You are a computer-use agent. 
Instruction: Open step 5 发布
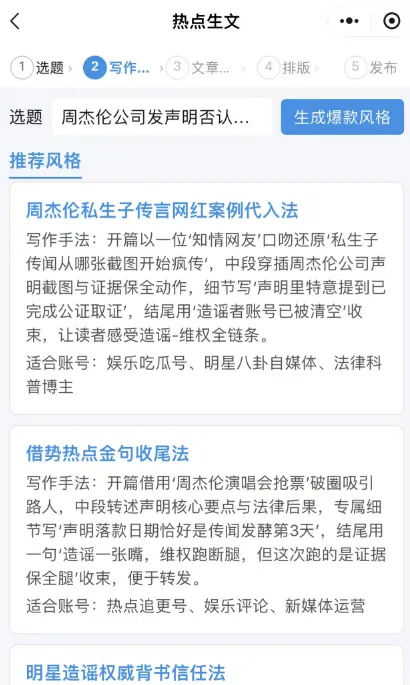pos(371,68)
